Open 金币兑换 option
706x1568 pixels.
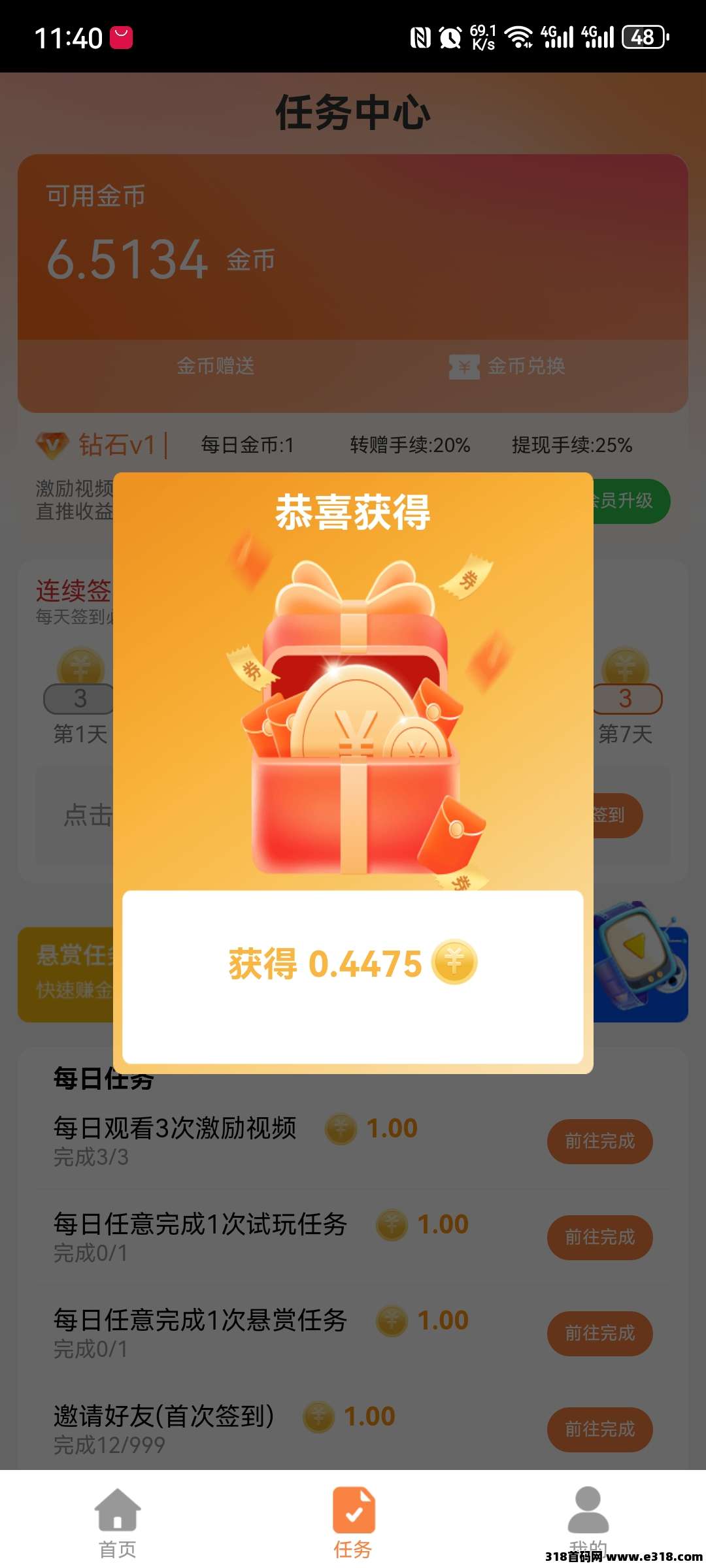[x=509, y=366]
